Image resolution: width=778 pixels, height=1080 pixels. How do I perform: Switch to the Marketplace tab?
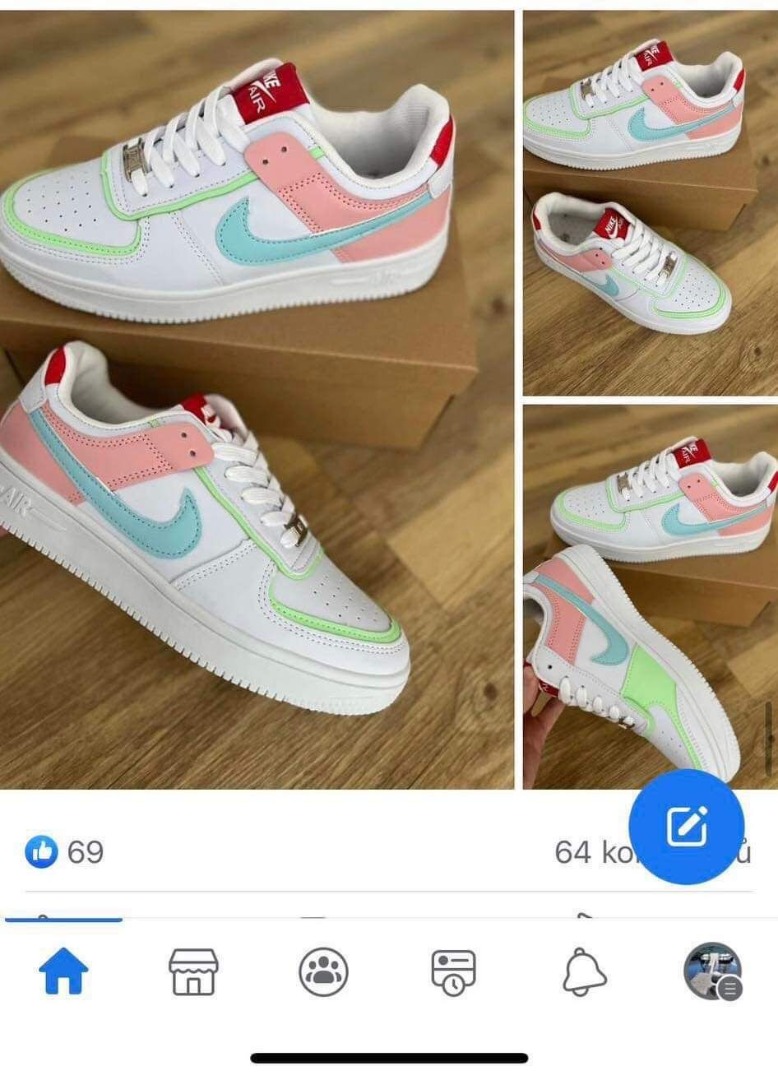click(194, 971)
